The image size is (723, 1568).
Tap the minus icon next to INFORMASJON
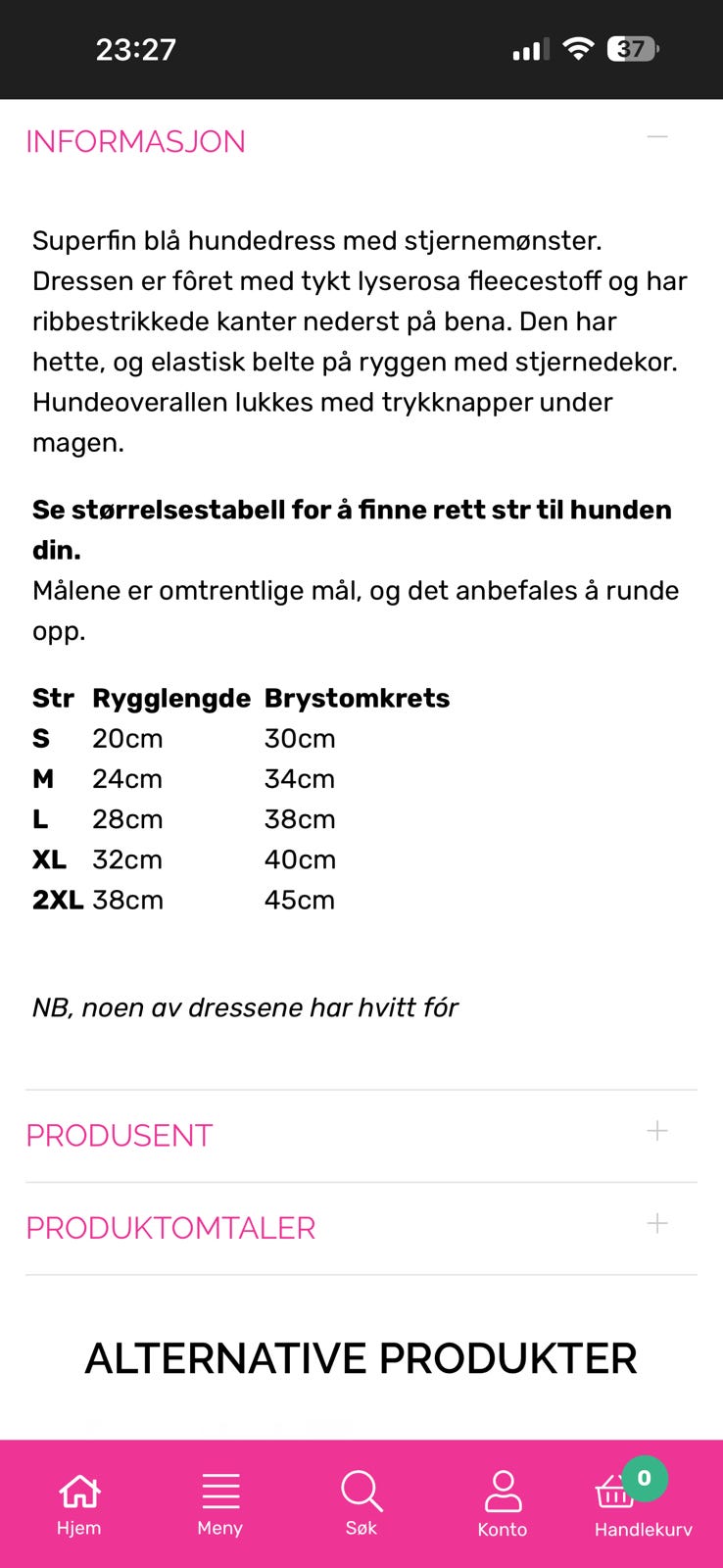(657, 138)
